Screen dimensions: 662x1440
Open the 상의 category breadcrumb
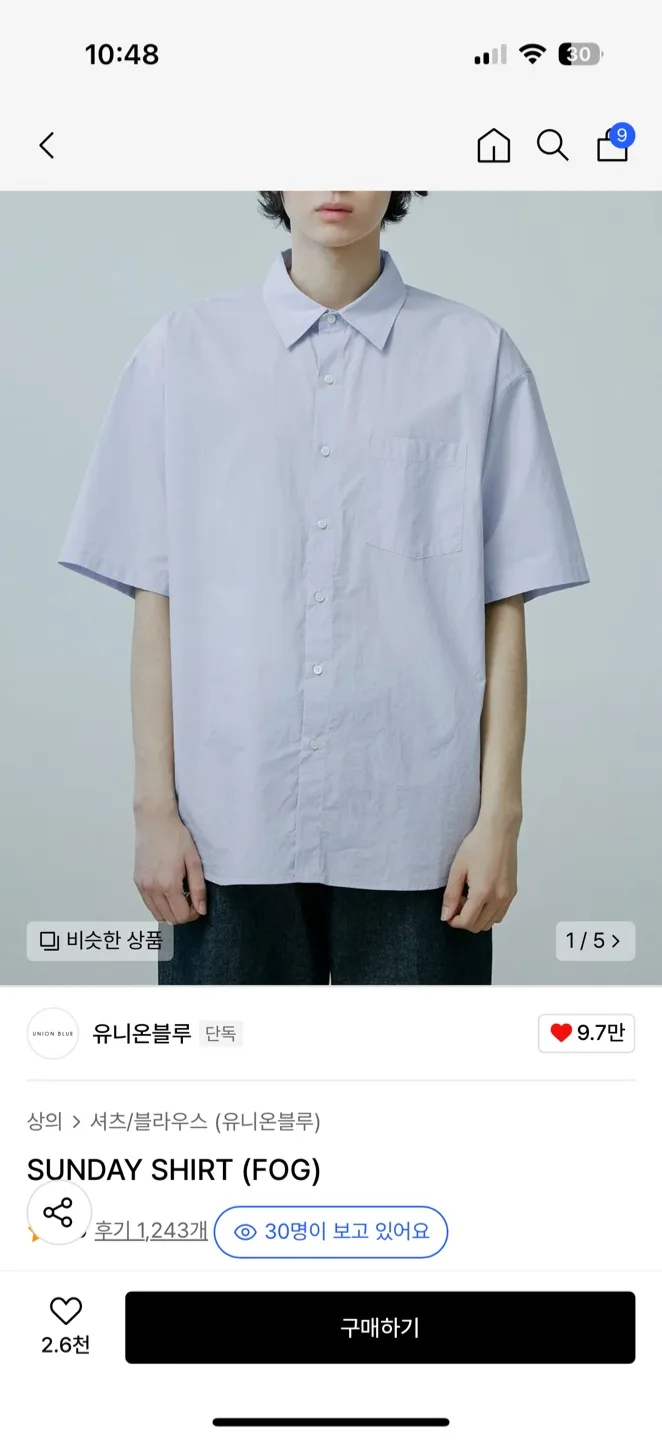pyautogui.click(x=44, y=1121)
